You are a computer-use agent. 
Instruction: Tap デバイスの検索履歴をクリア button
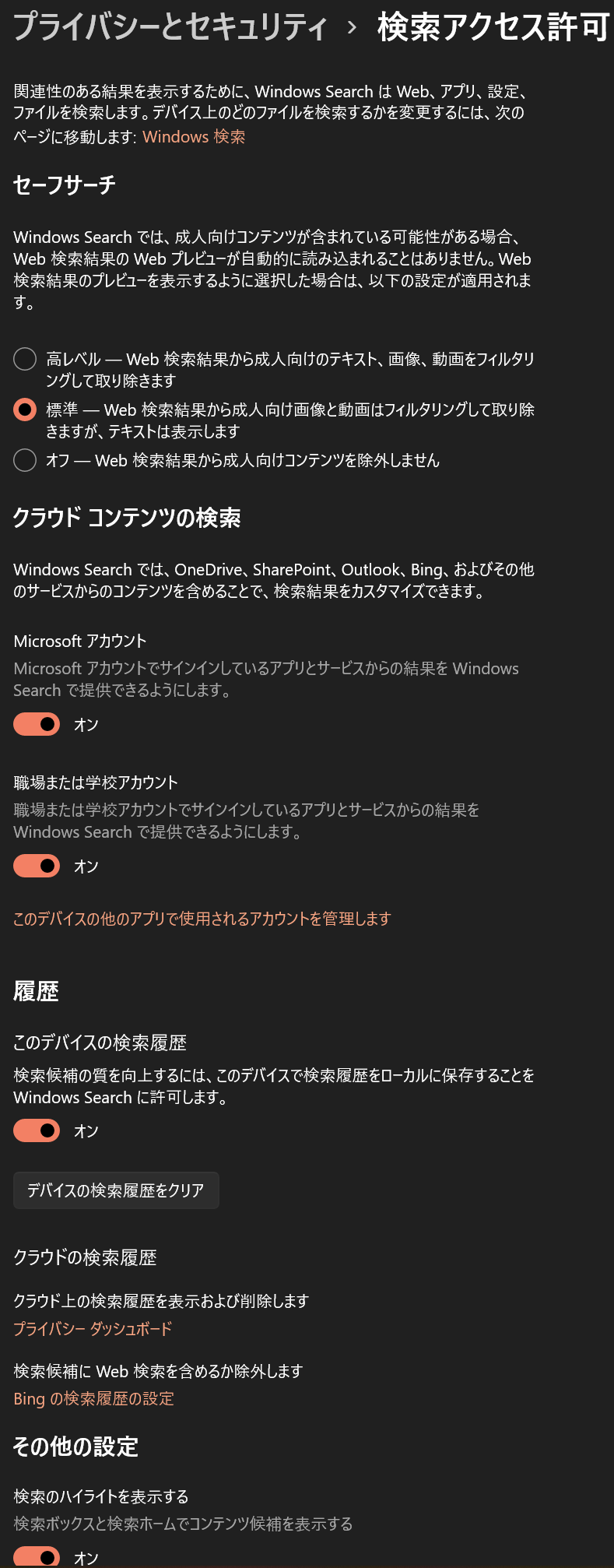(x=116, y=1190)
